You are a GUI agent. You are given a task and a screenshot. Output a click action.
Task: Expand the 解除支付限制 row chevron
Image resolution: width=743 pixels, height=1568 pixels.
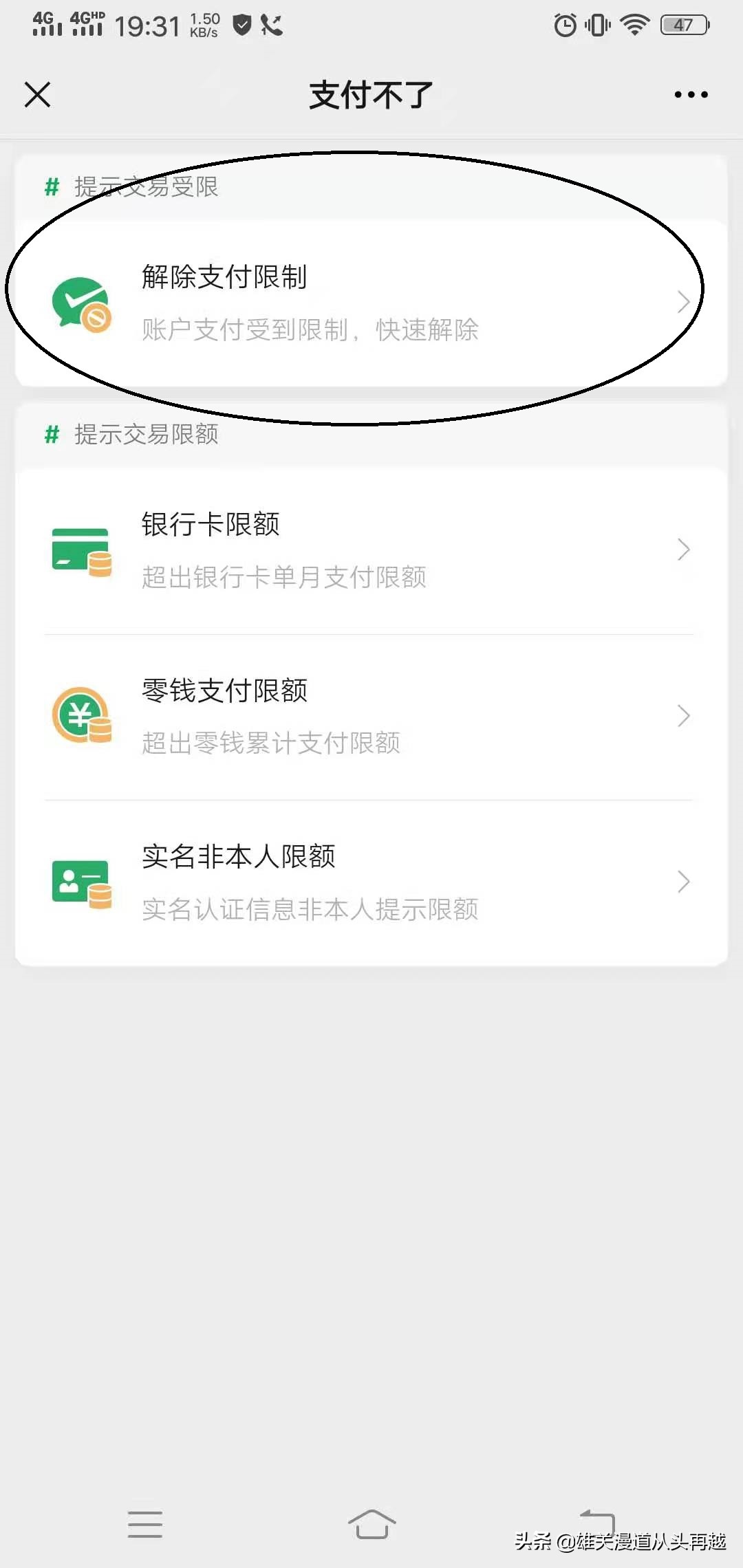[x=683, y=303]
